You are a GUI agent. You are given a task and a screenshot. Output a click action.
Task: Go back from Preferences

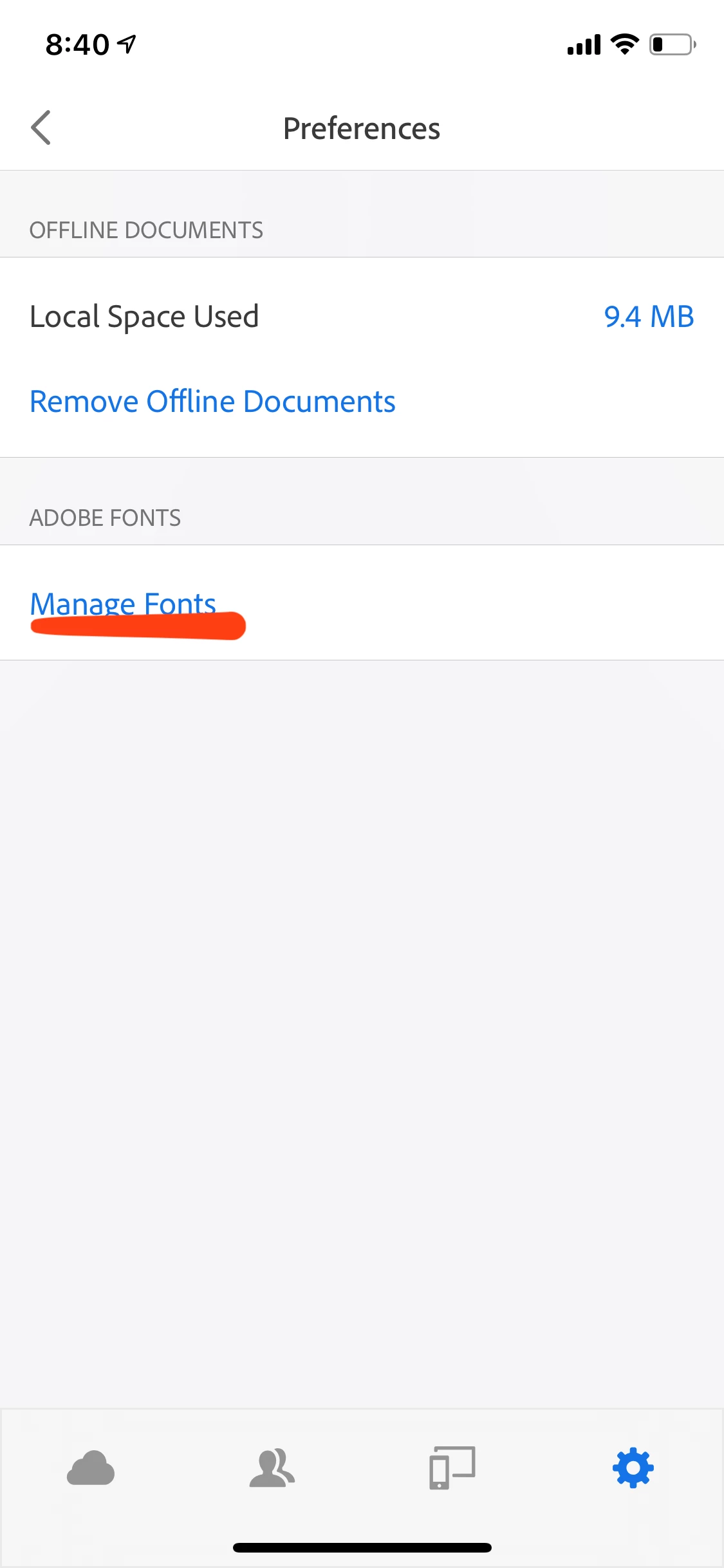(41, 127)
